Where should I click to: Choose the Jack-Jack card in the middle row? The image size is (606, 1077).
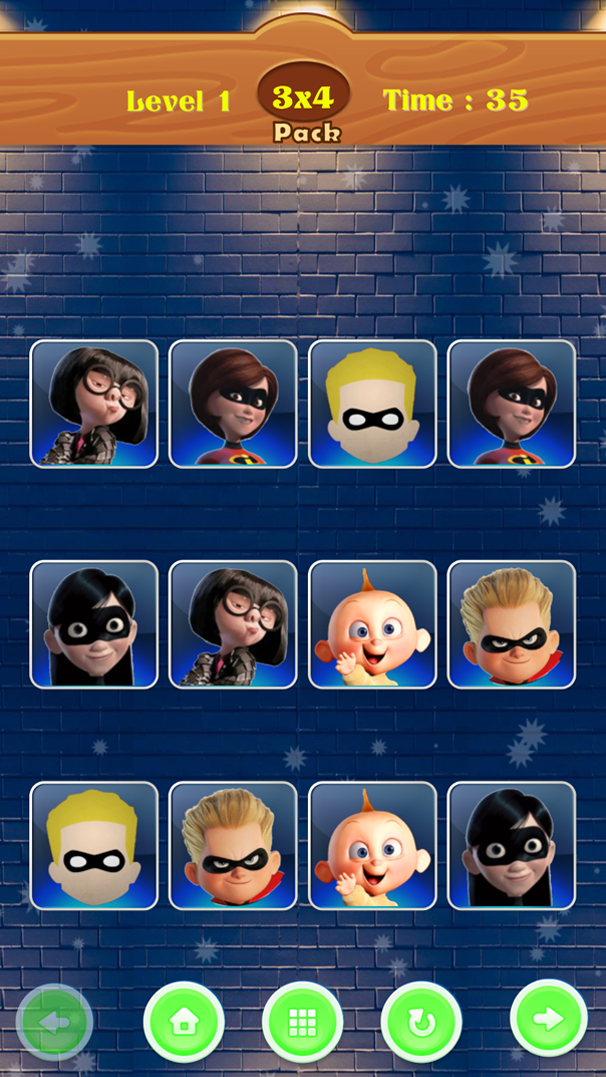pos(372,624)
